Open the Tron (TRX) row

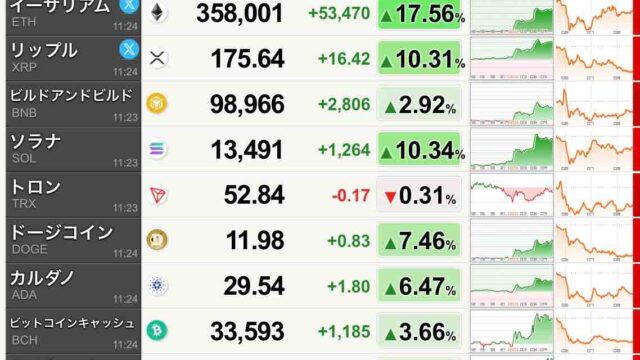point(319,195)
